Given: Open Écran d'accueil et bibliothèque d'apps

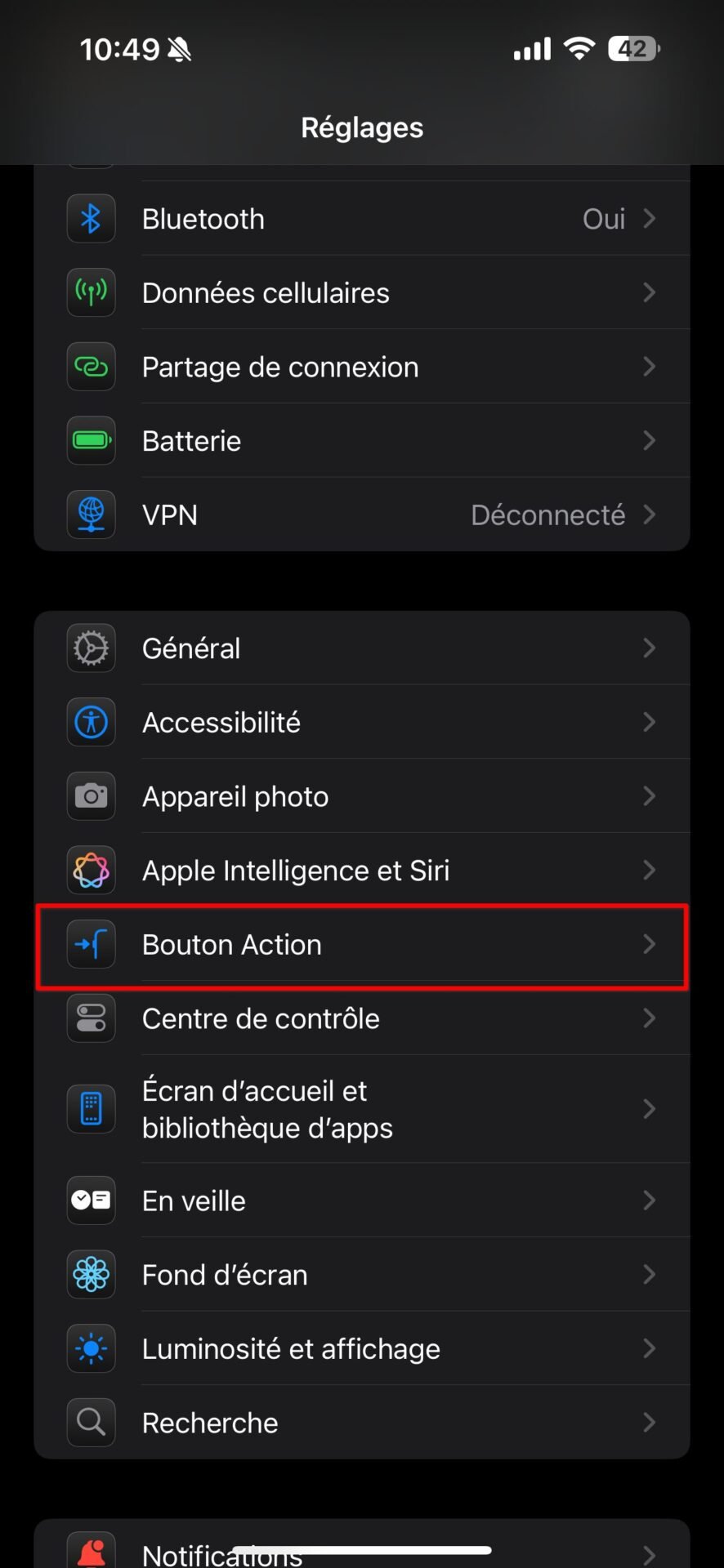Looking at the screenshot, I should point(362,1109).
